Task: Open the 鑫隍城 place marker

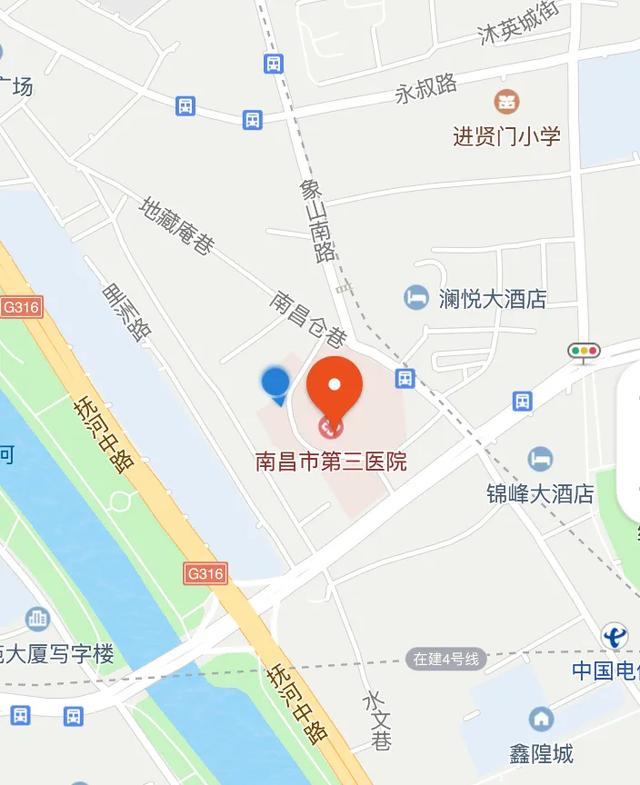Action: click(541, 718)
